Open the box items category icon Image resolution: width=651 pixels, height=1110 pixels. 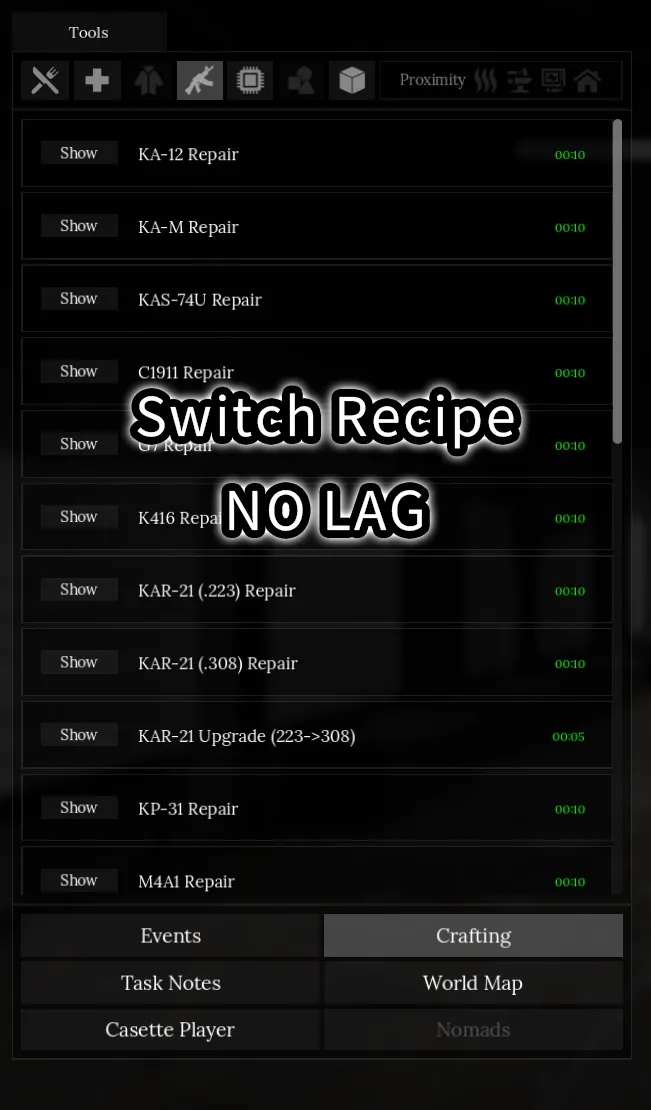[352, 80]
